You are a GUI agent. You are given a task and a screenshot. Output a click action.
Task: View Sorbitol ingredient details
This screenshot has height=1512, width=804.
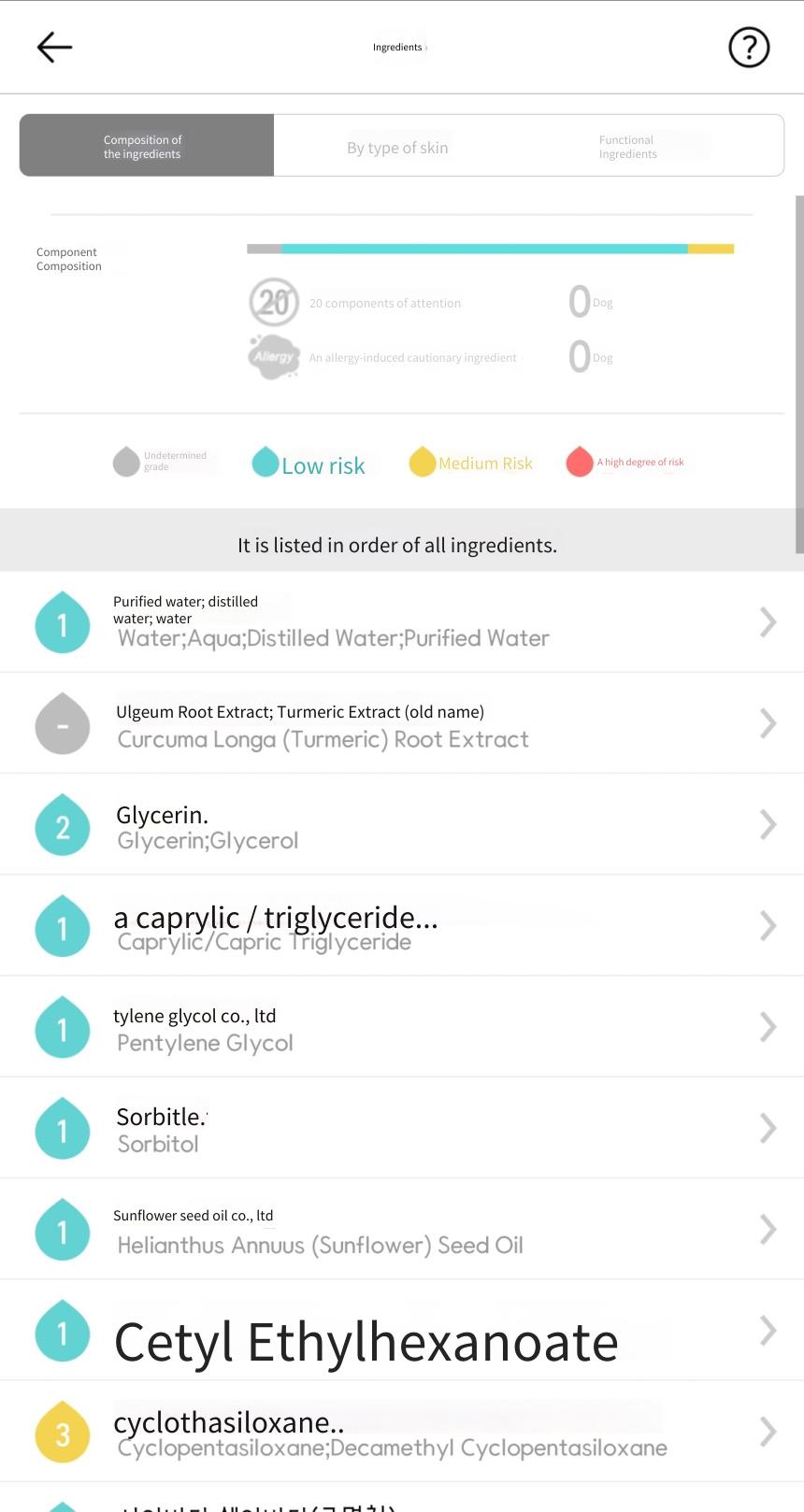coord(402,1128)
